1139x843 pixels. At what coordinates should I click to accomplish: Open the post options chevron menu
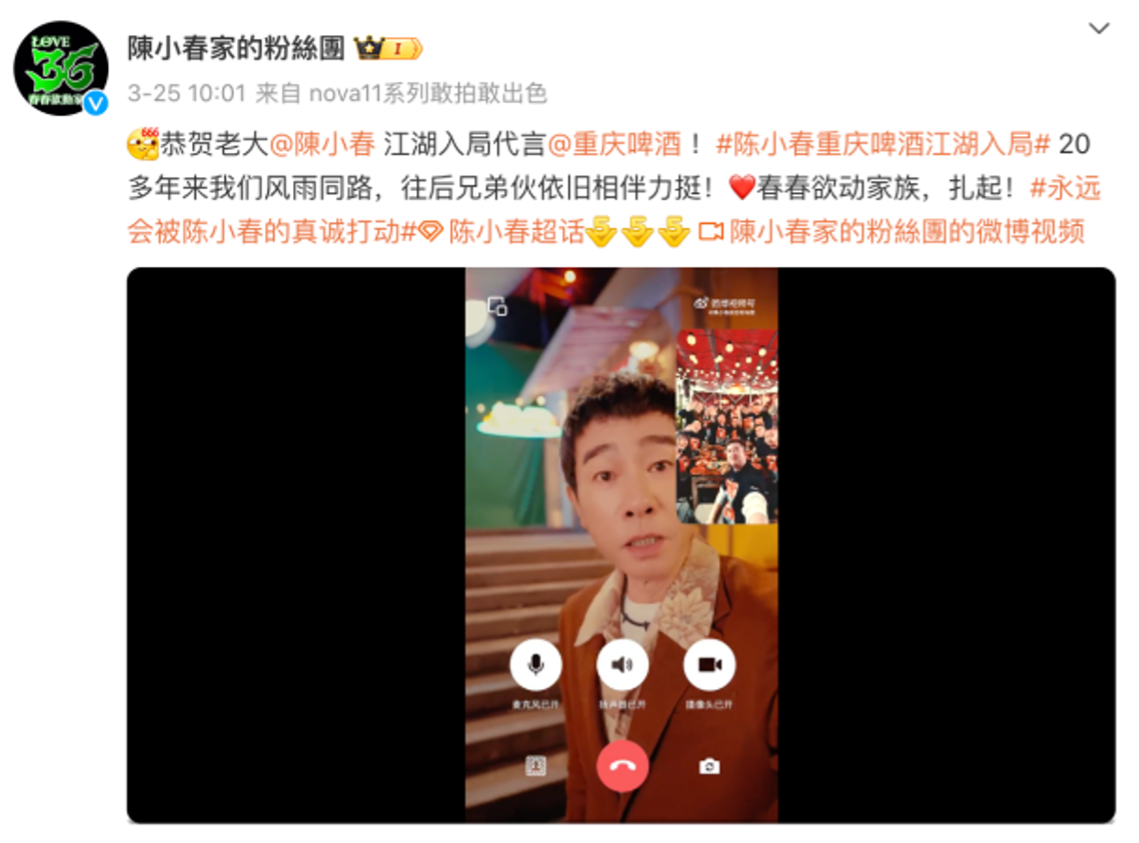pos(1099,29)
